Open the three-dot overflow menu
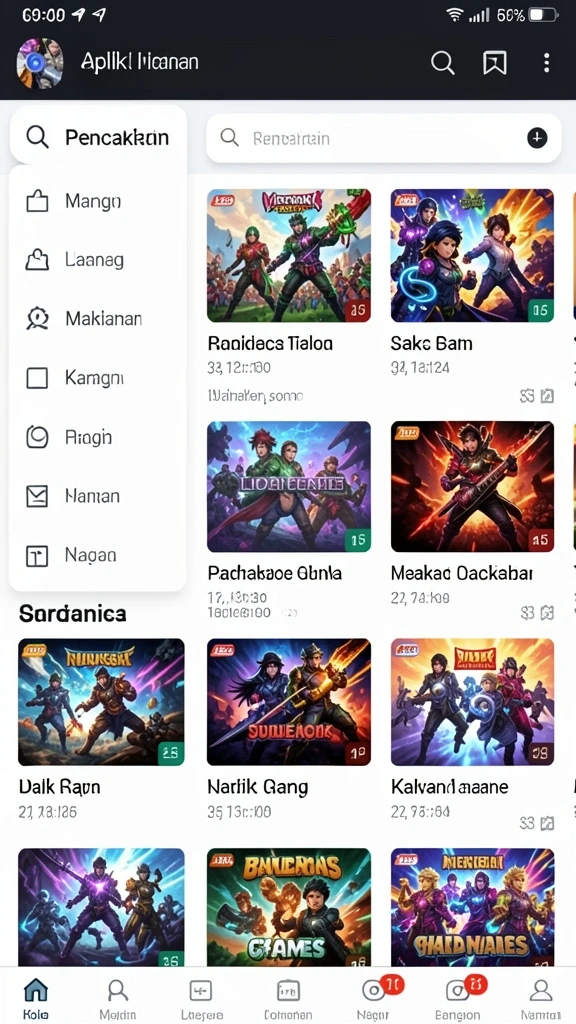The image size is (576, 1024). coord(547,63)
